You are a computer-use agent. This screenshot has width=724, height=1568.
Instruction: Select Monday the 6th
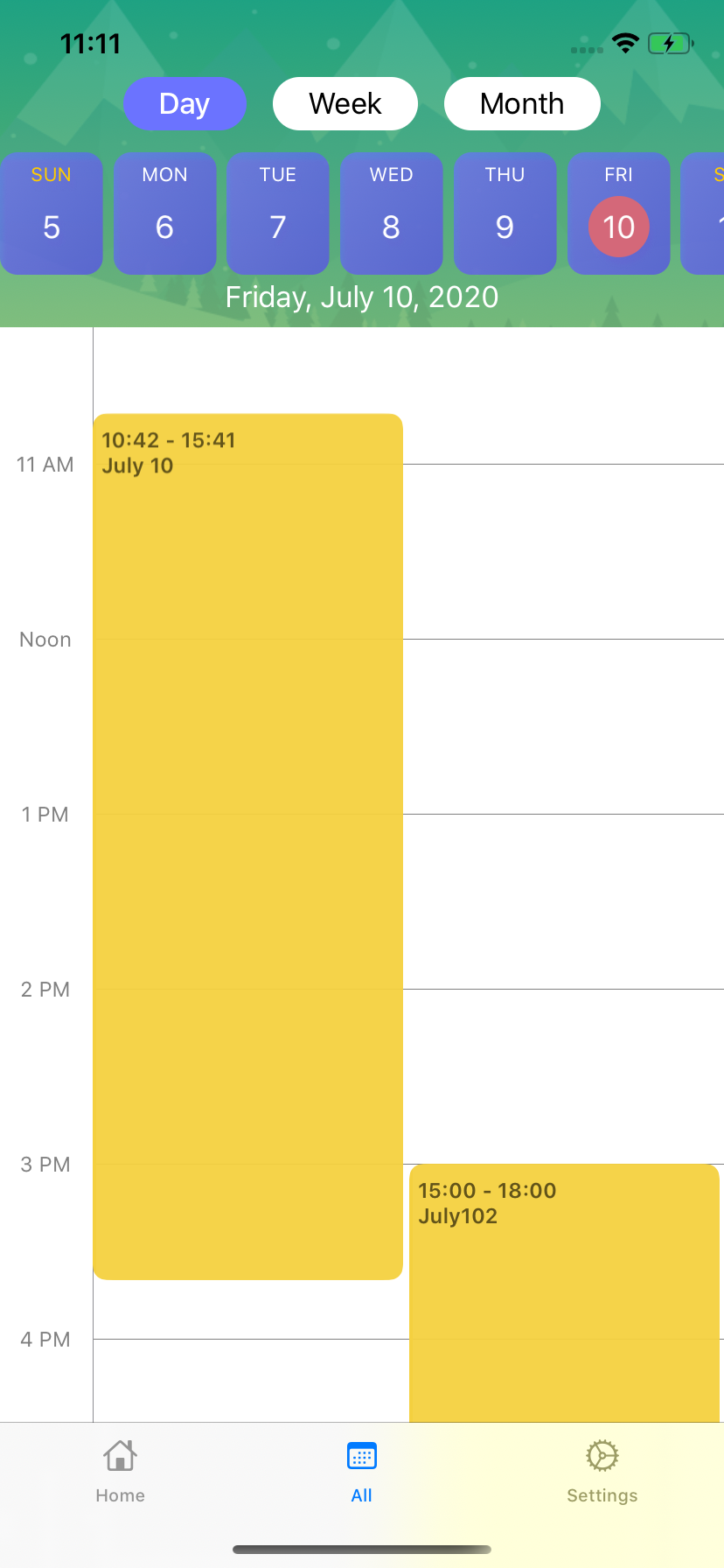click(164, 213)
